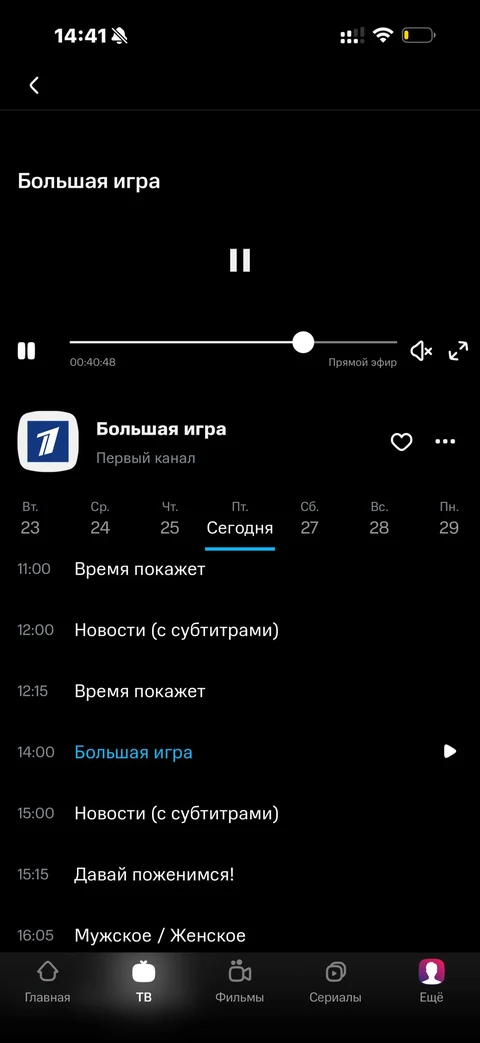Add Первый канал to favorites with the heart
This screenshot has height=1043, width=480.
point(402,442)
